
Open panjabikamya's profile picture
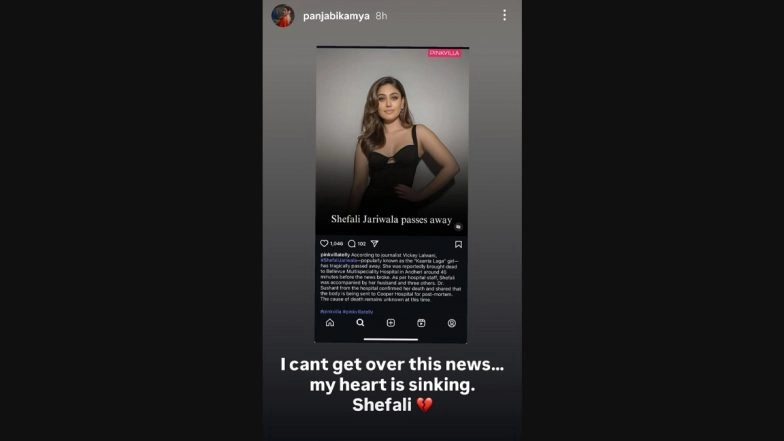pos(283,16)
